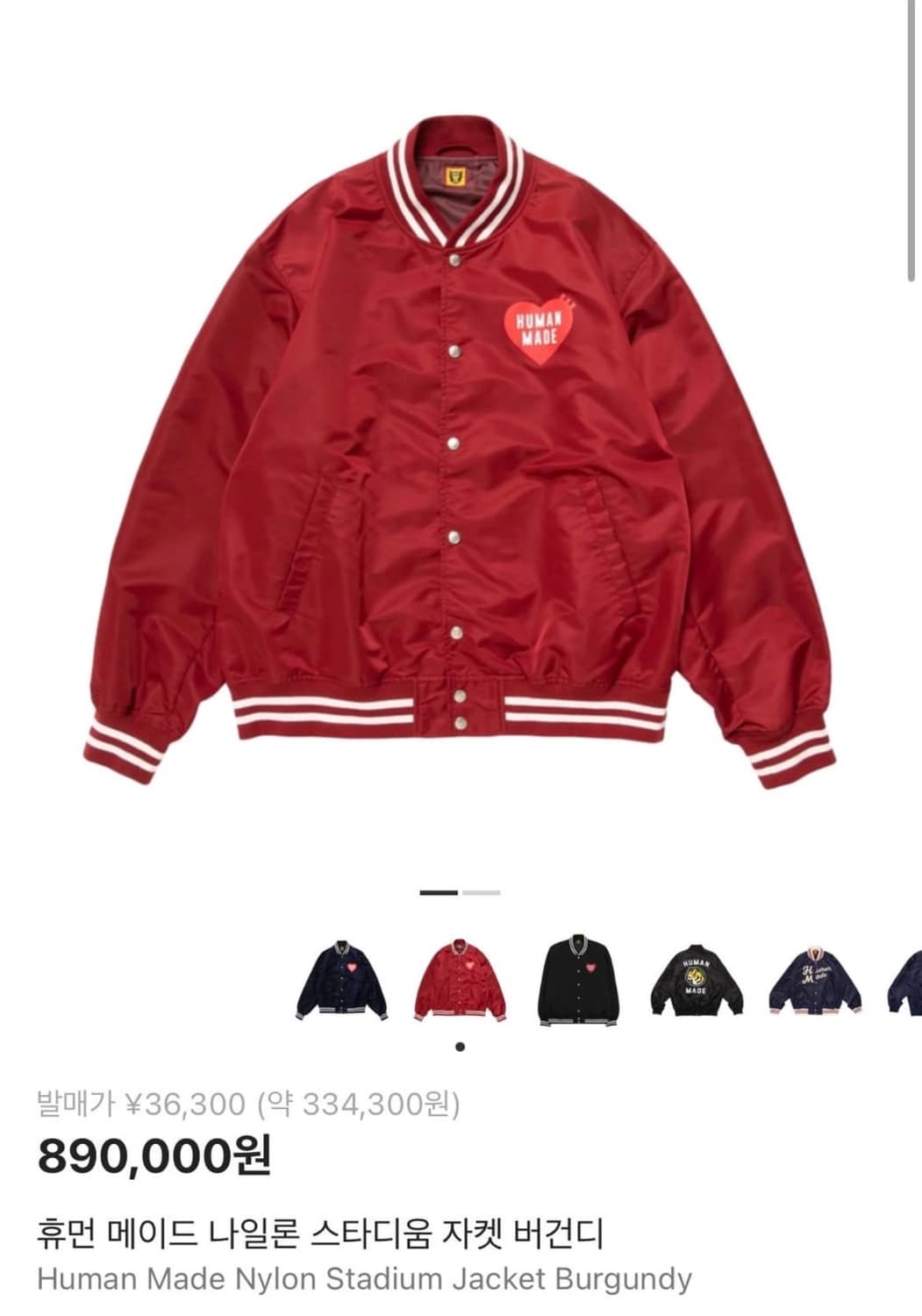The width and height of the screenshot is (922, 1316).
Task: Select the first black page indicator bar
Action: click(x=436, y=891)
